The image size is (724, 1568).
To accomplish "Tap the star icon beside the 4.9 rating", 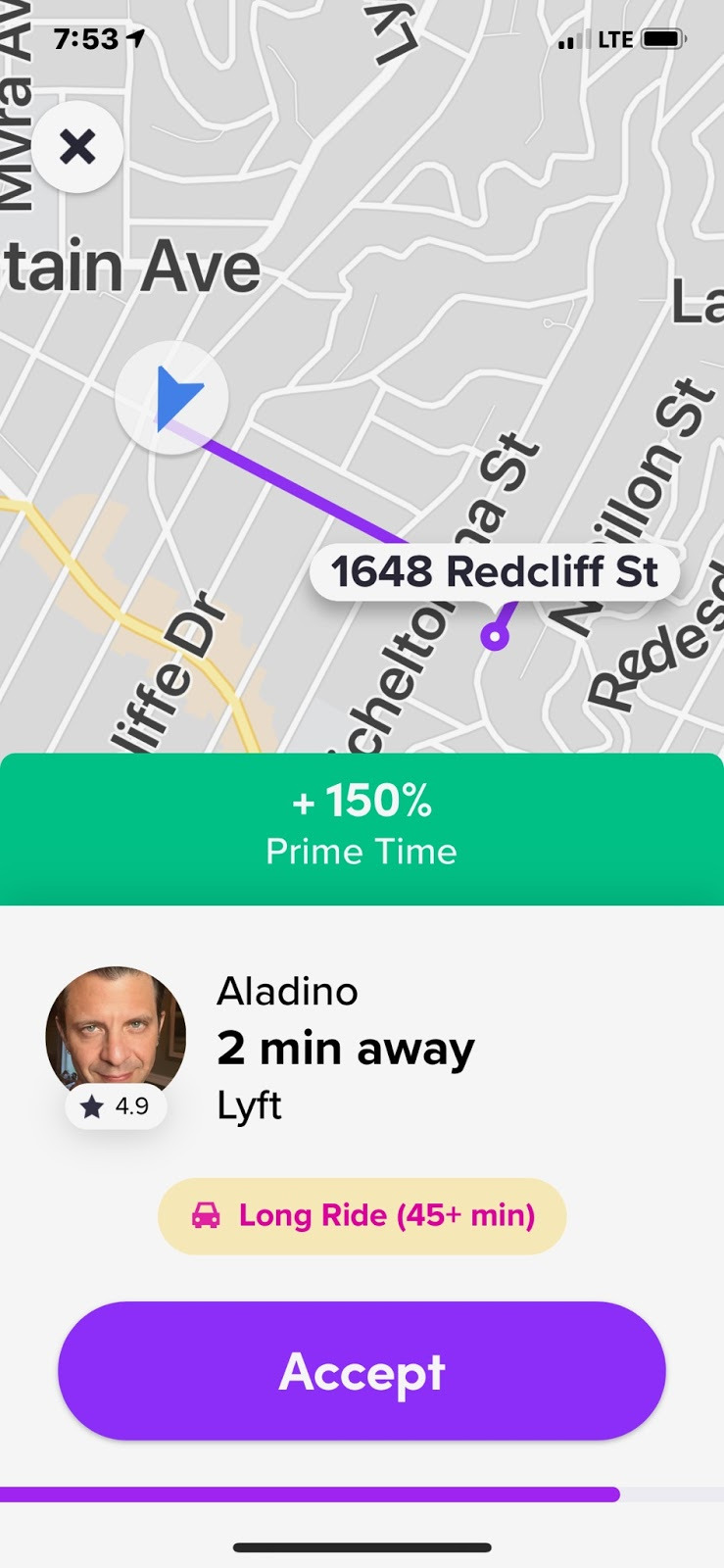I will click(92, 1106).
